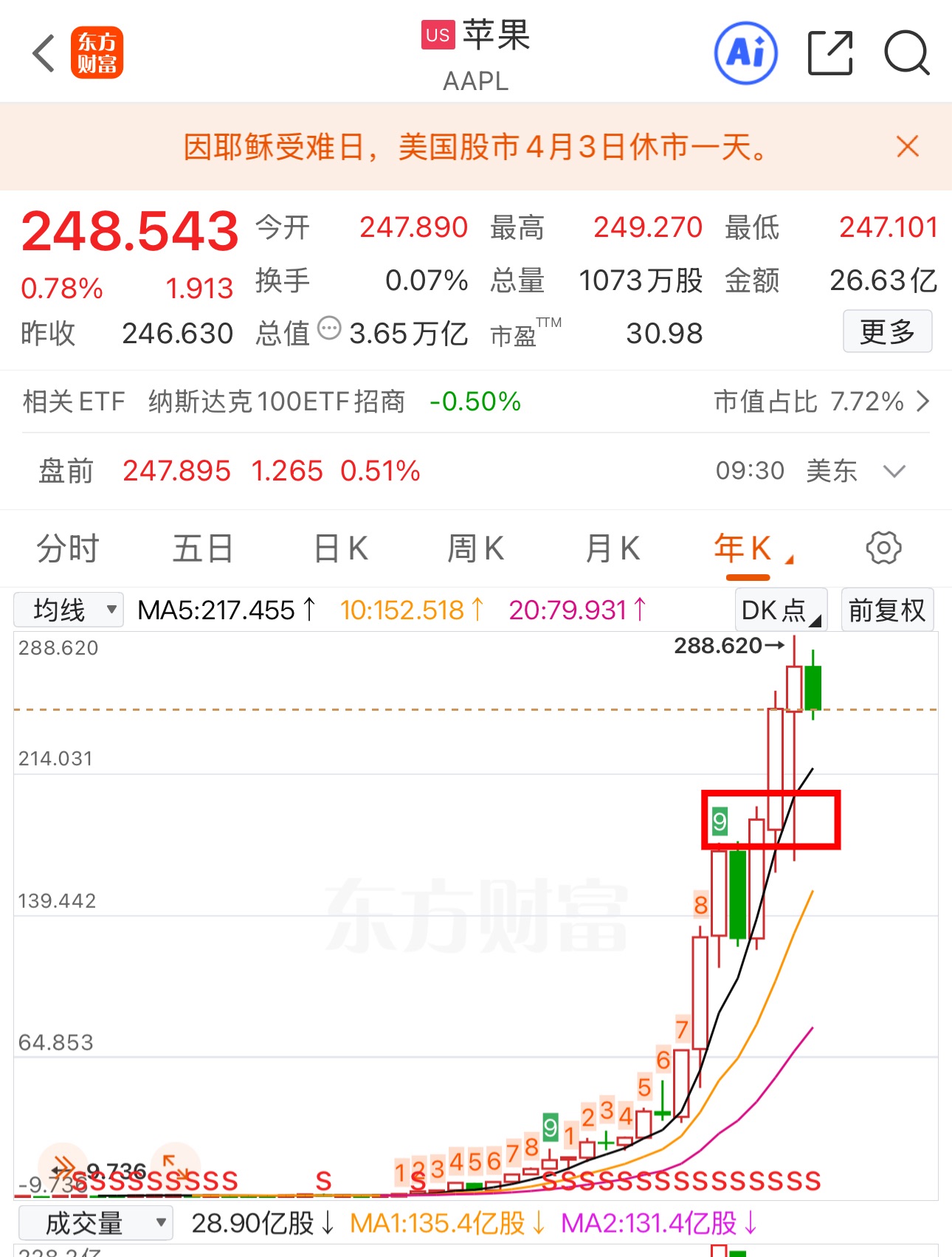The height and width of the screenshot is (1257, 952).
Task: Switch to the 分时 chart tab
Action: (68, 549)
